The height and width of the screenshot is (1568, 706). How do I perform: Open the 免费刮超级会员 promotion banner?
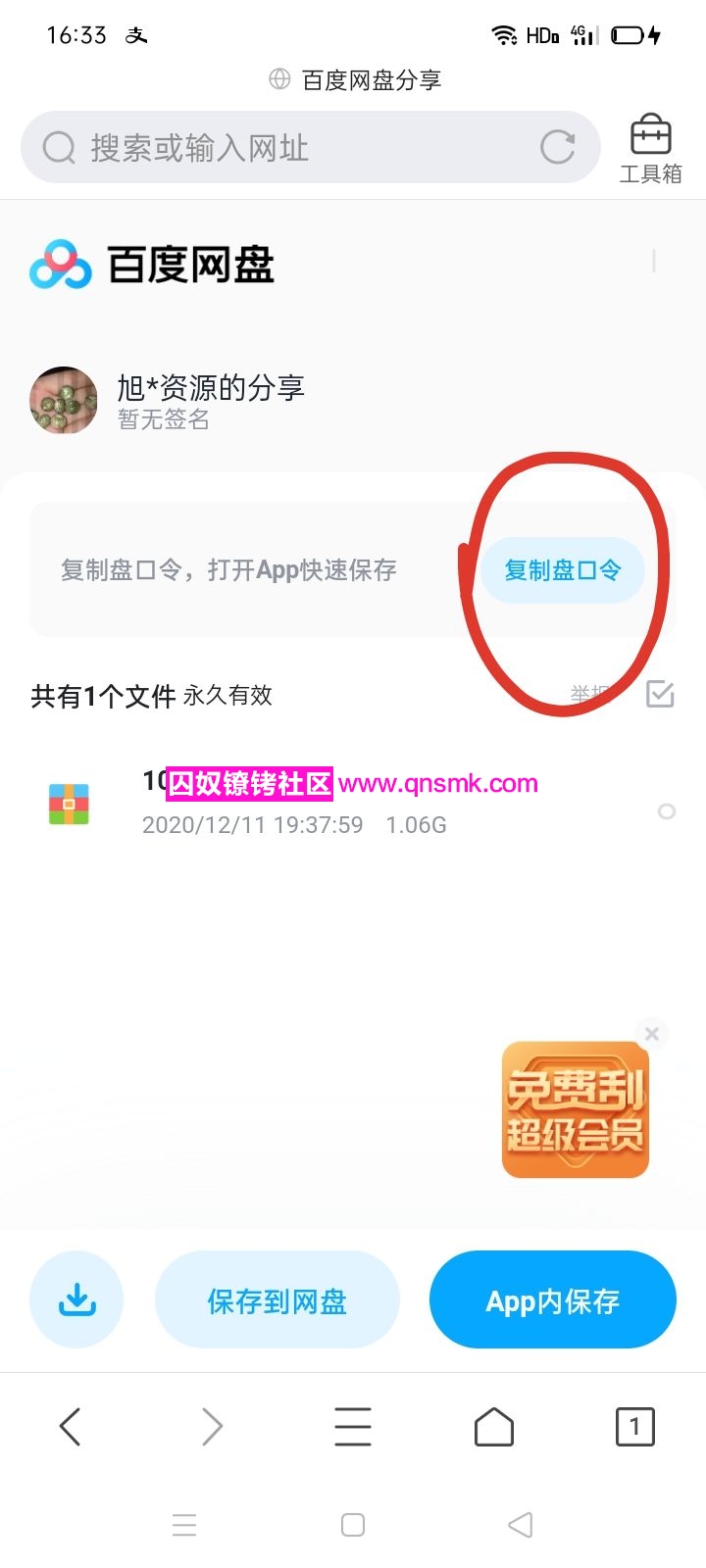(576, 1110)
